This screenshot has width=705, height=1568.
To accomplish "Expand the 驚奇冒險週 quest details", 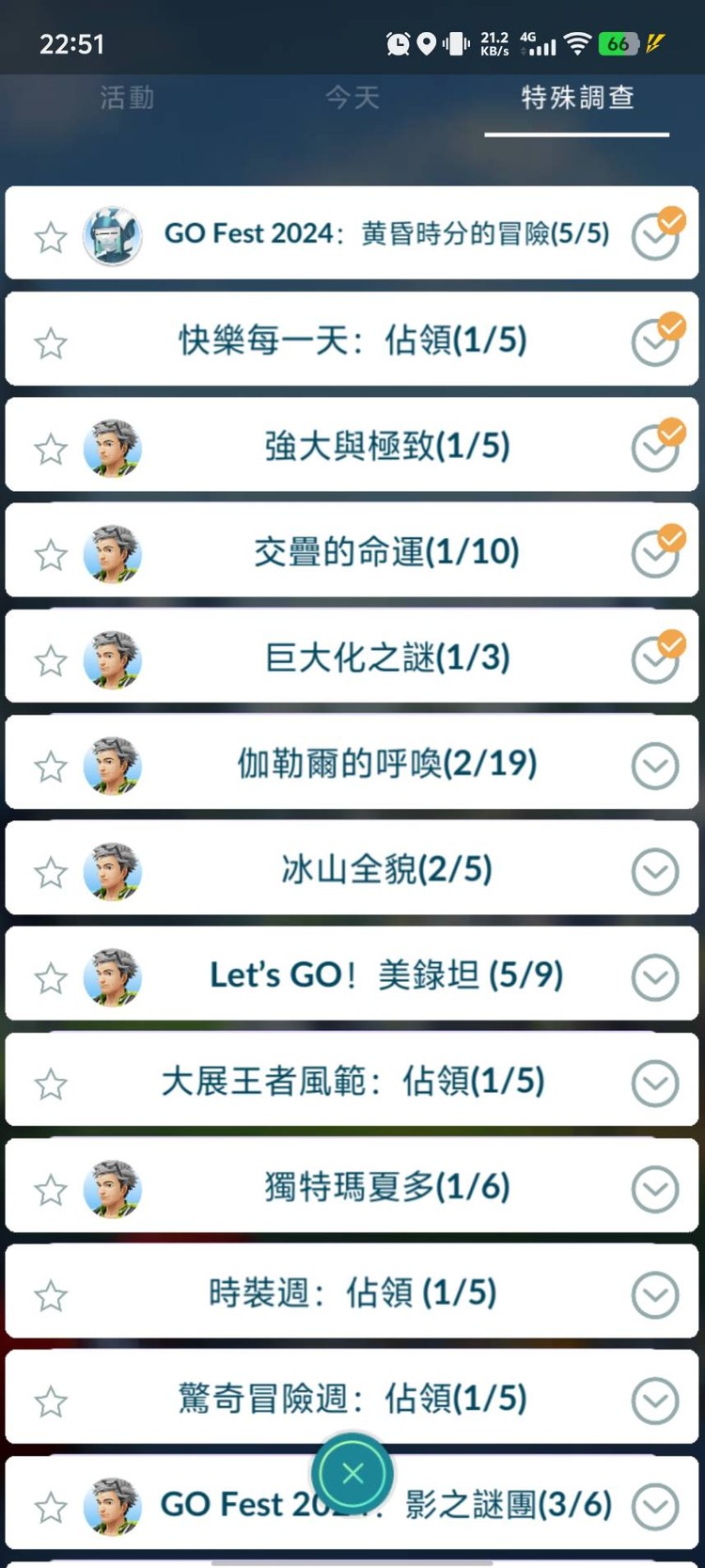I will coord(656,1400).
